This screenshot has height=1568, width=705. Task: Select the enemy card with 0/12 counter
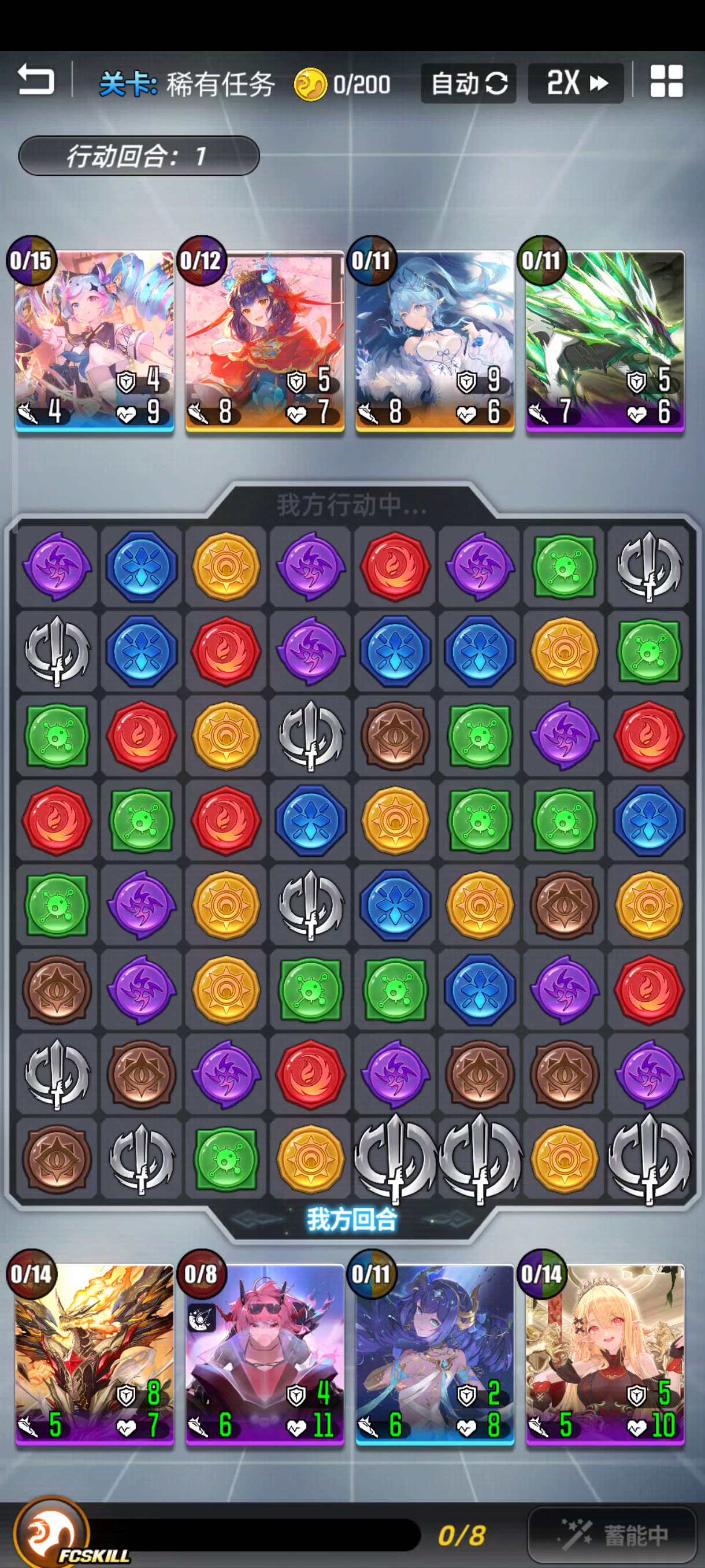pyautogui.click(x=265, y=341)
